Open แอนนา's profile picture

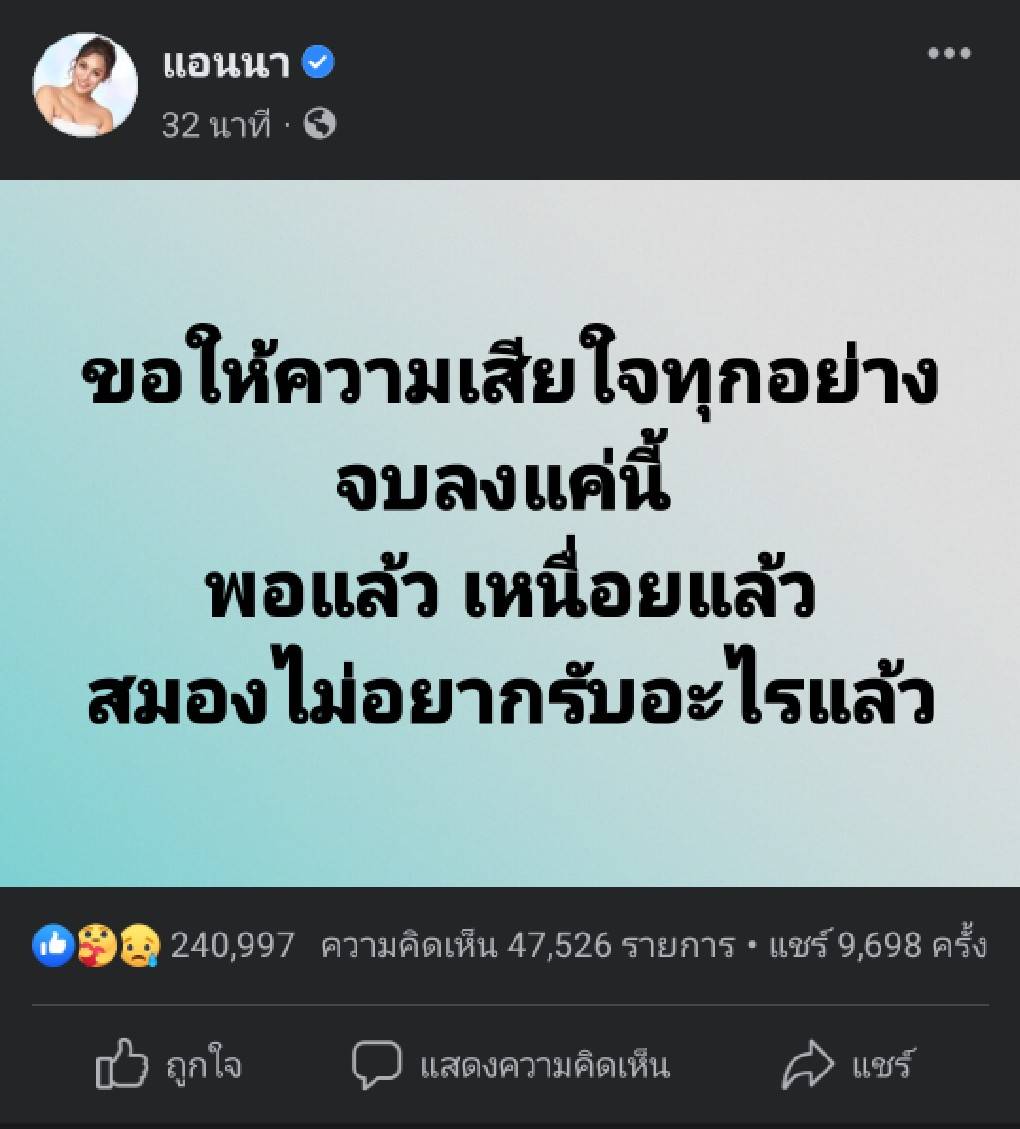pos(85,85)
